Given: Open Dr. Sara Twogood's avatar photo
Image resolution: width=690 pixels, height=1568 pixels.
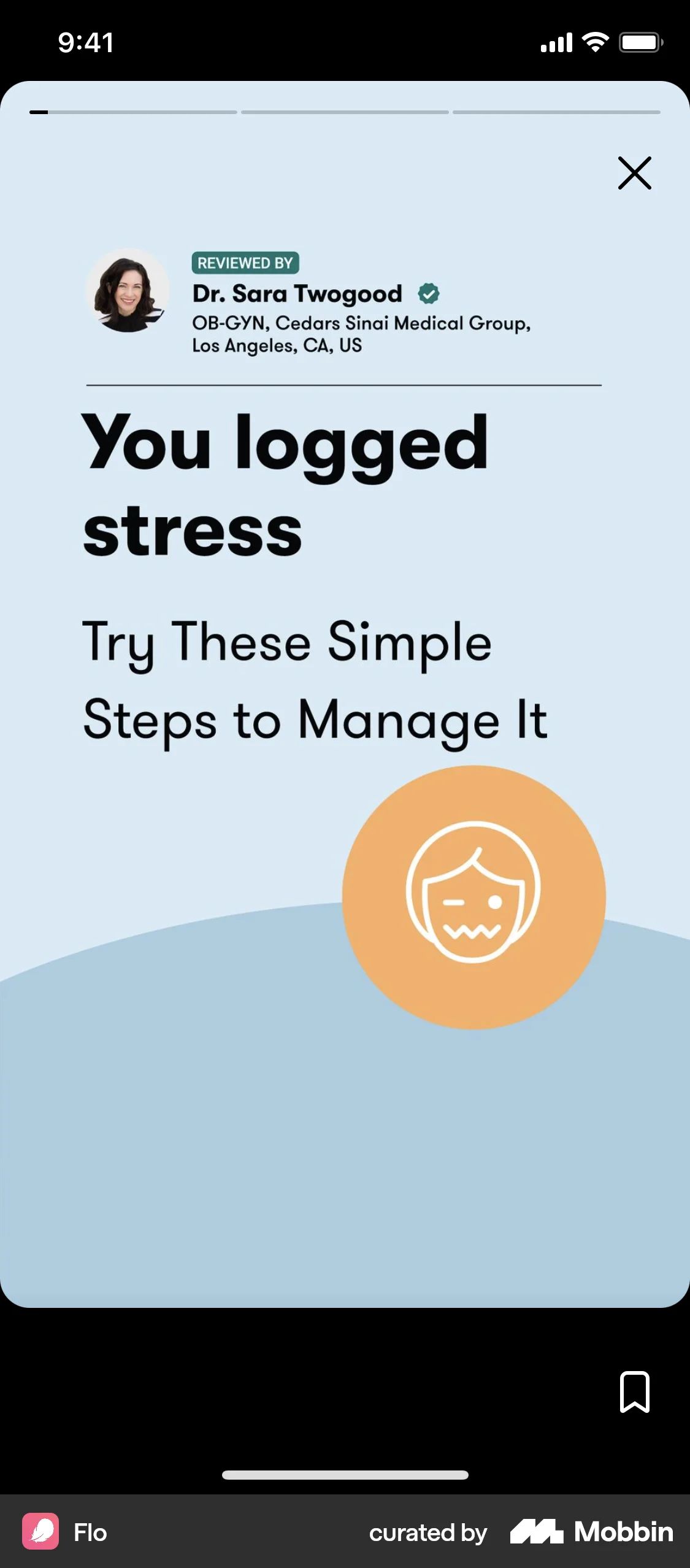Looking at the screenshot, I should click(x=127, y=293).
